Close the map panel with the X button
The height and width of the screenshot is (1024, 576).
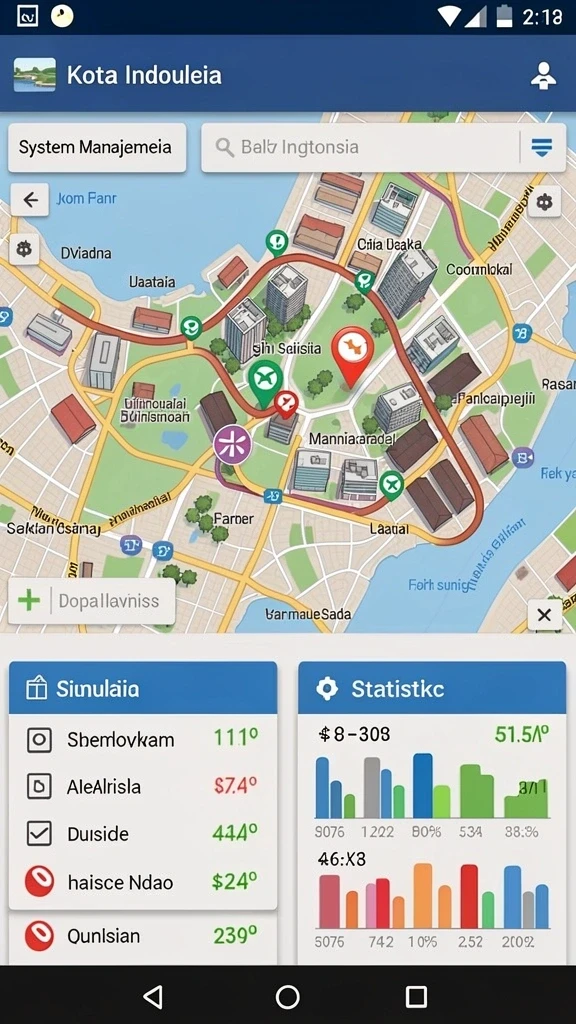pos(544,615)
